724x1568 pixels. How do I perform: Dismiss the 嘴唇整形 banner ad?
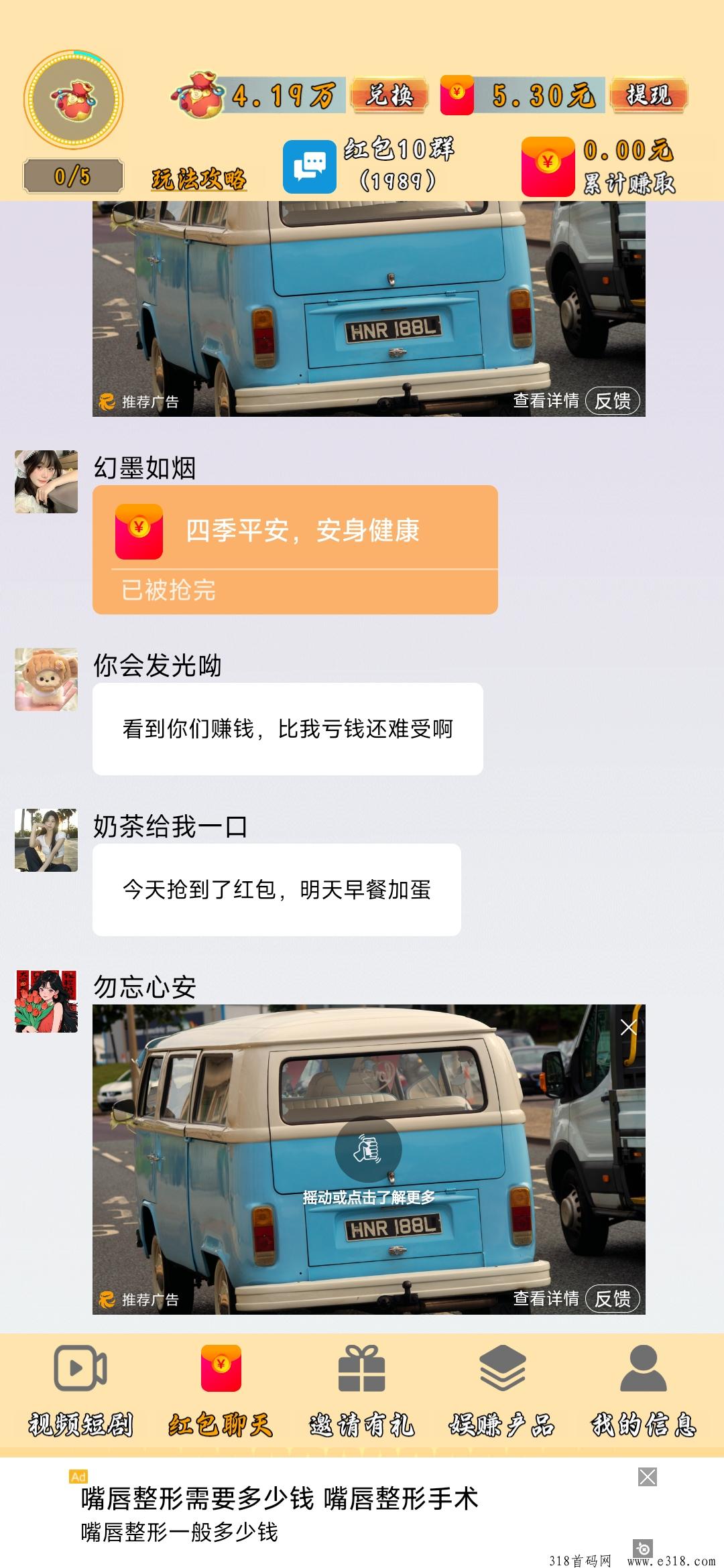[648, 1477]
